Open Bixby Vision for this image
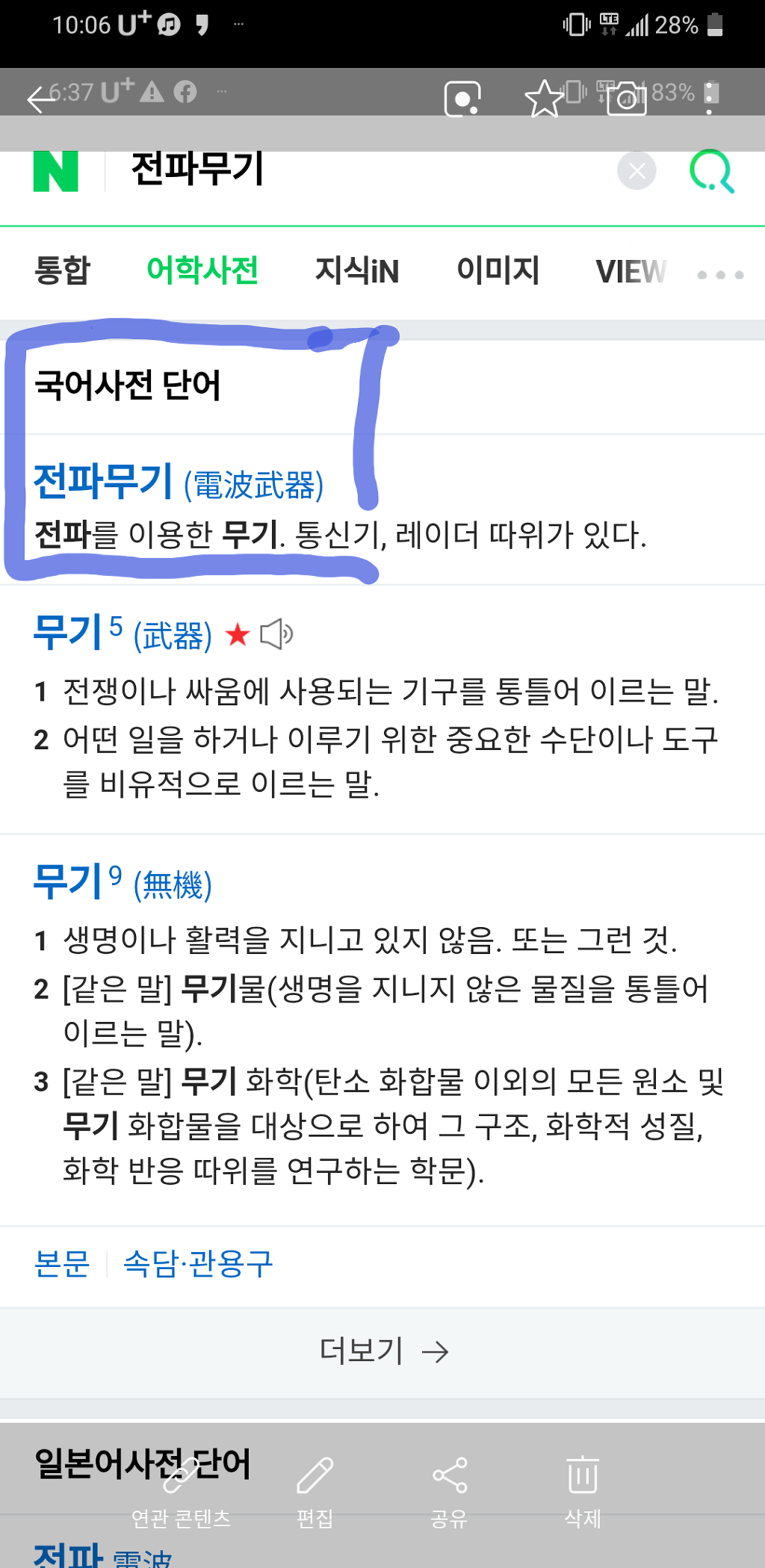 (462, 98)
